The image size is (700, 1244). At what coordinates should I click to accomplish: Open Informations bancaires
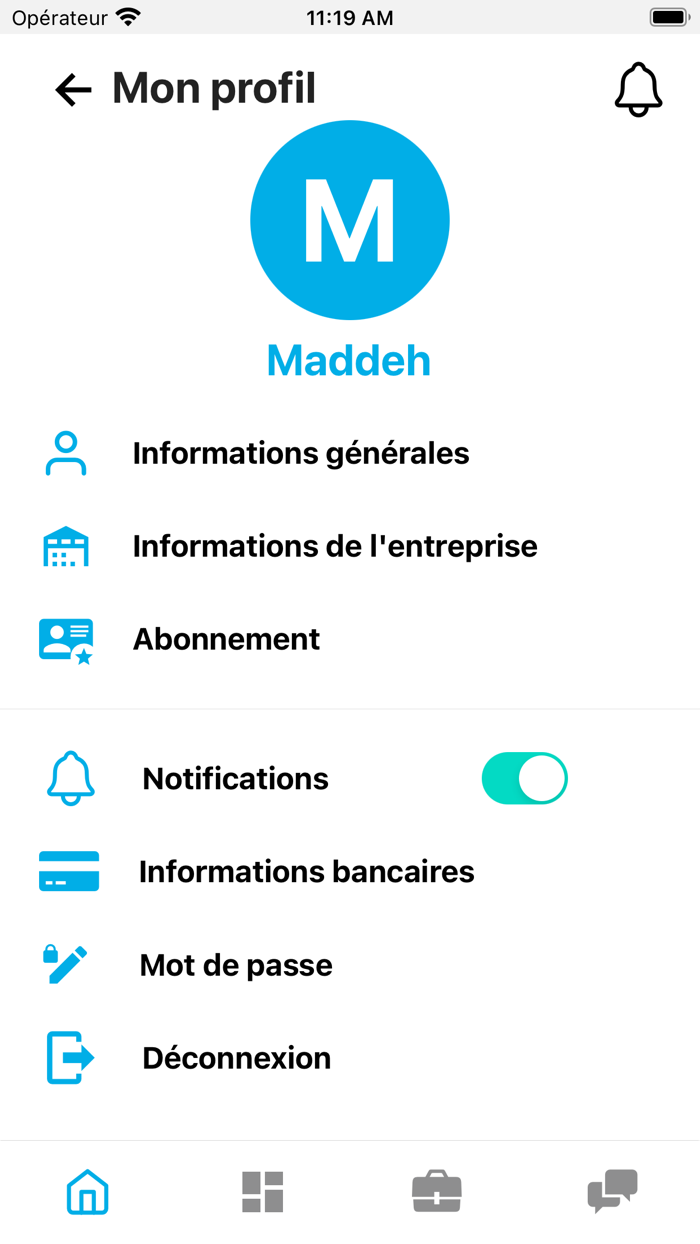(x=306, y=871)
